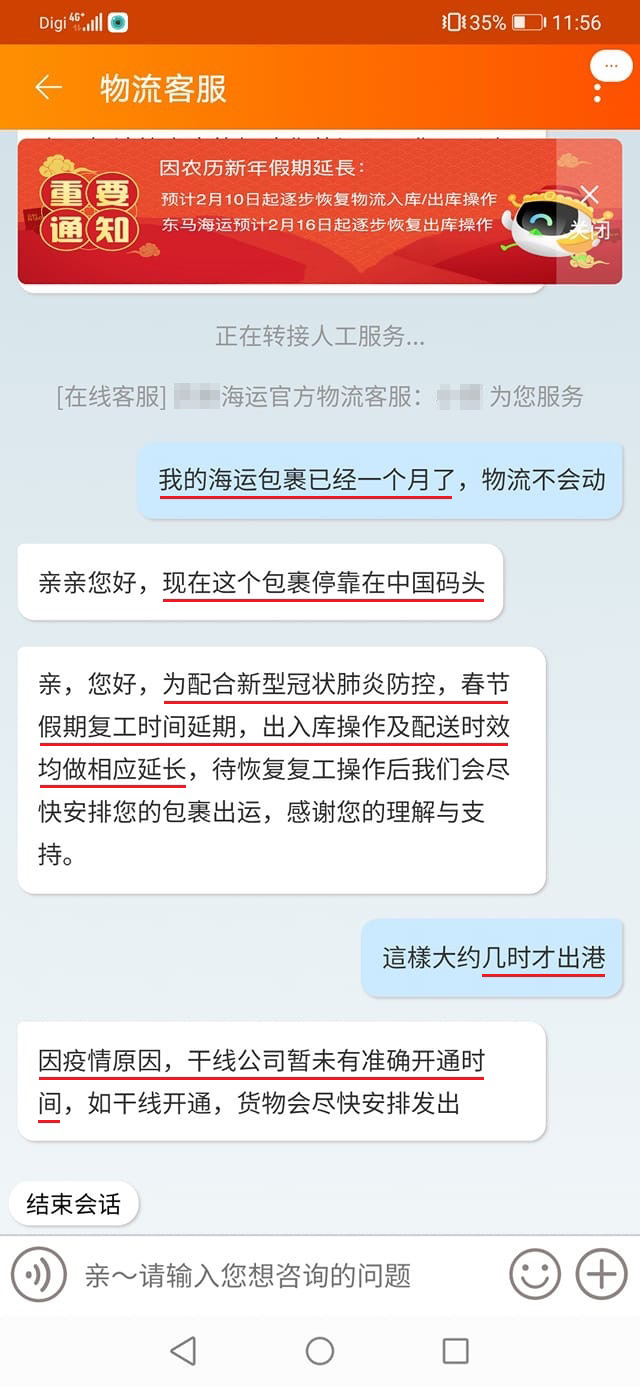The height and width of the screenshot is (1386, 640).
Task: Open the overflow menu in the header
Action: [x=598, y=90]
